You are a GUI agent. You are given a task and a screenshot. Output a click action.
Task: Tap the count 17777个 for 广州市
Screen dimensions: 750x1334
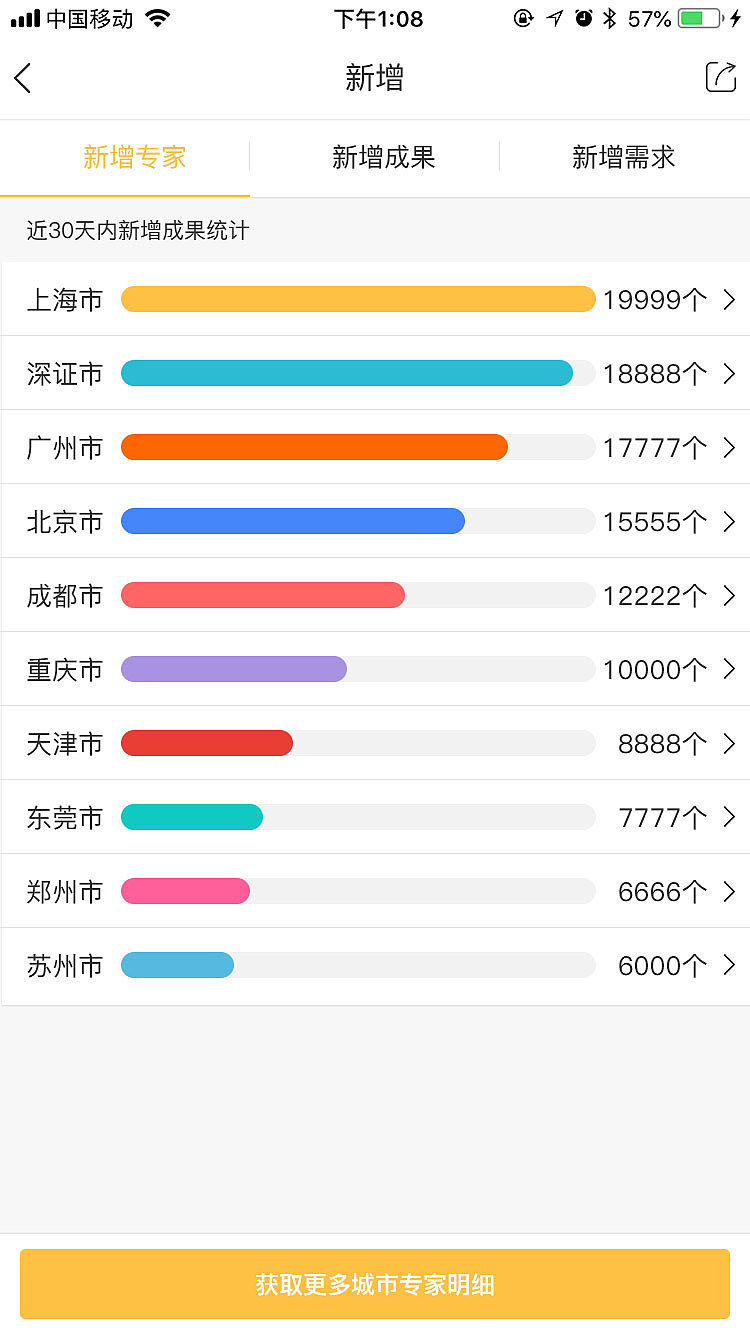pyautogui.click(x=655, y=447)
